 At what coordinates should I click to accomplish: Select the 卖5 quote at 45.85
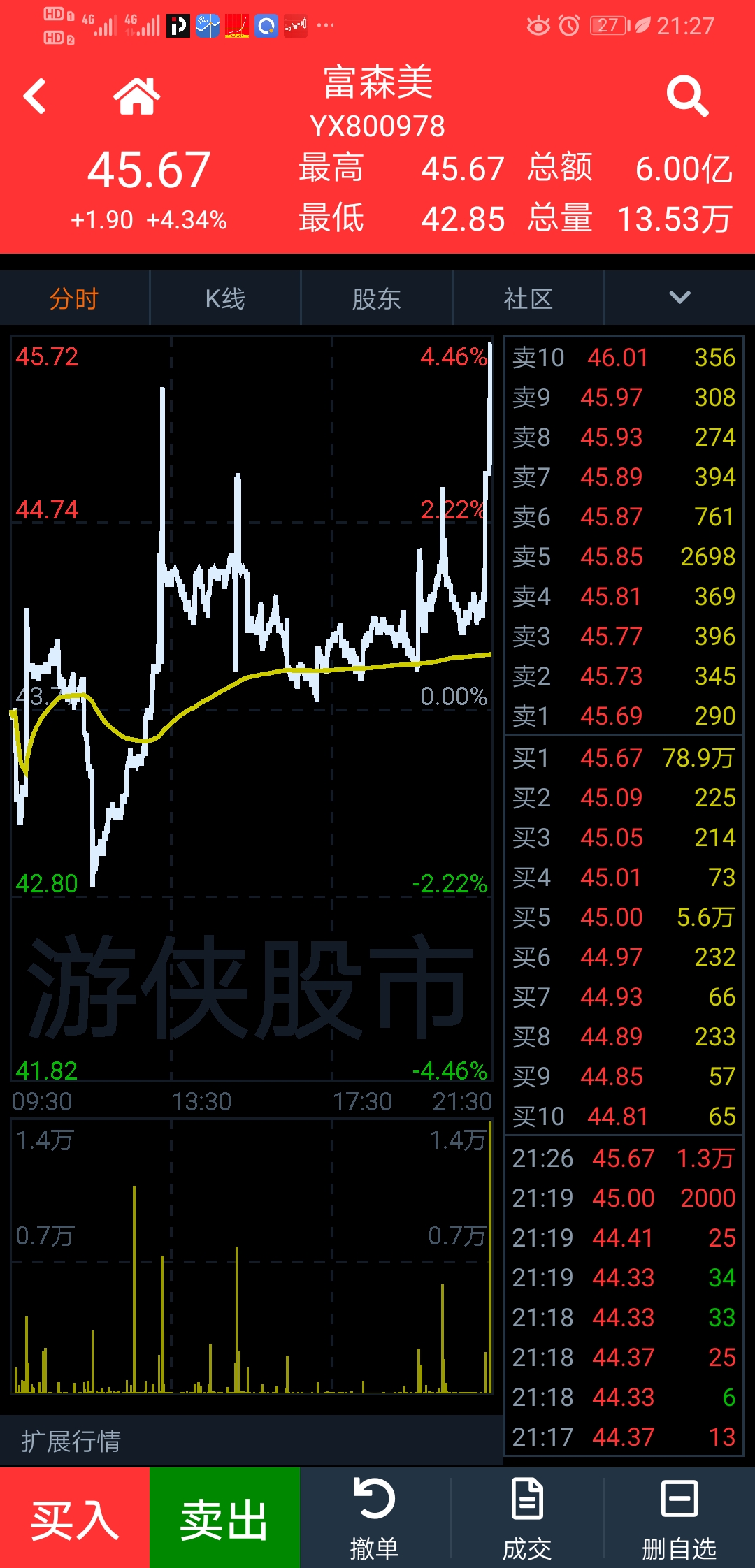tap(623, 557)
